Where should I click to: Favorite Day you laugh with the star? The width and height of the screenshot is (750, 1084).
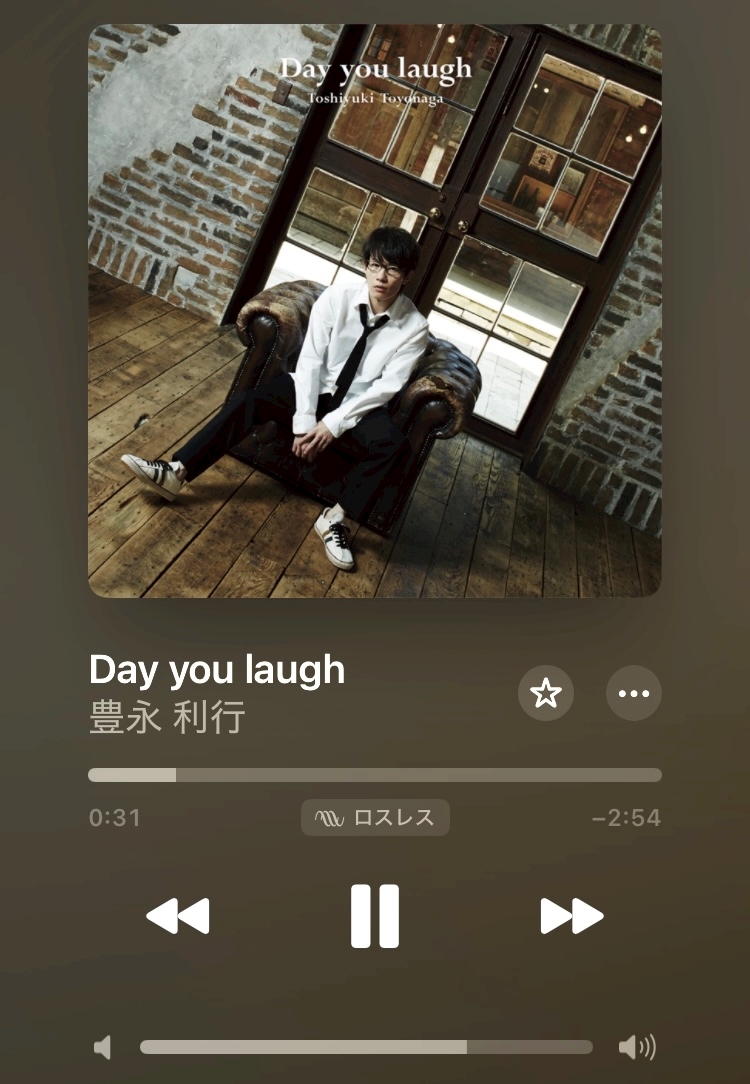(545, 693)
